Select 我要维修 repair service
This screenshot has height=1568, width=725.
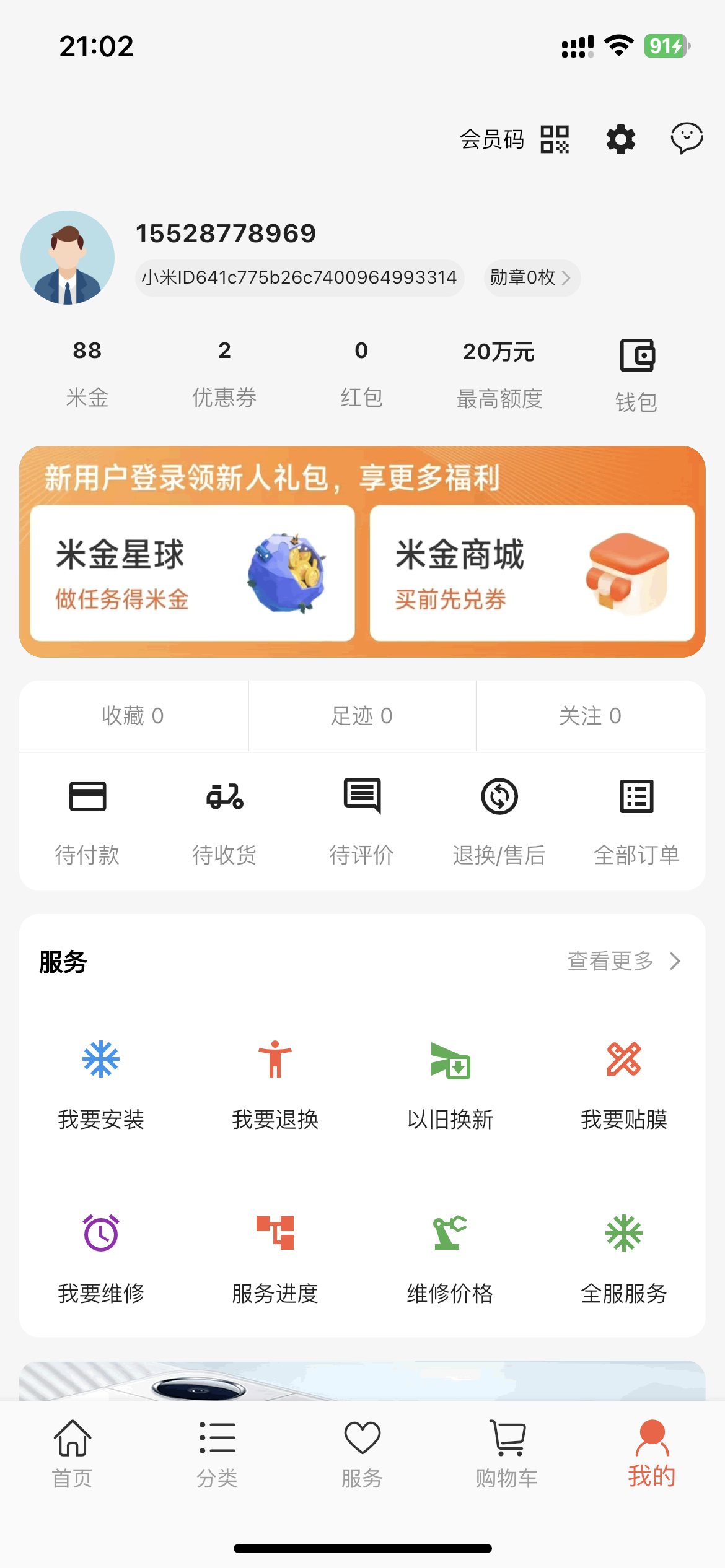tap(101, 1258)
